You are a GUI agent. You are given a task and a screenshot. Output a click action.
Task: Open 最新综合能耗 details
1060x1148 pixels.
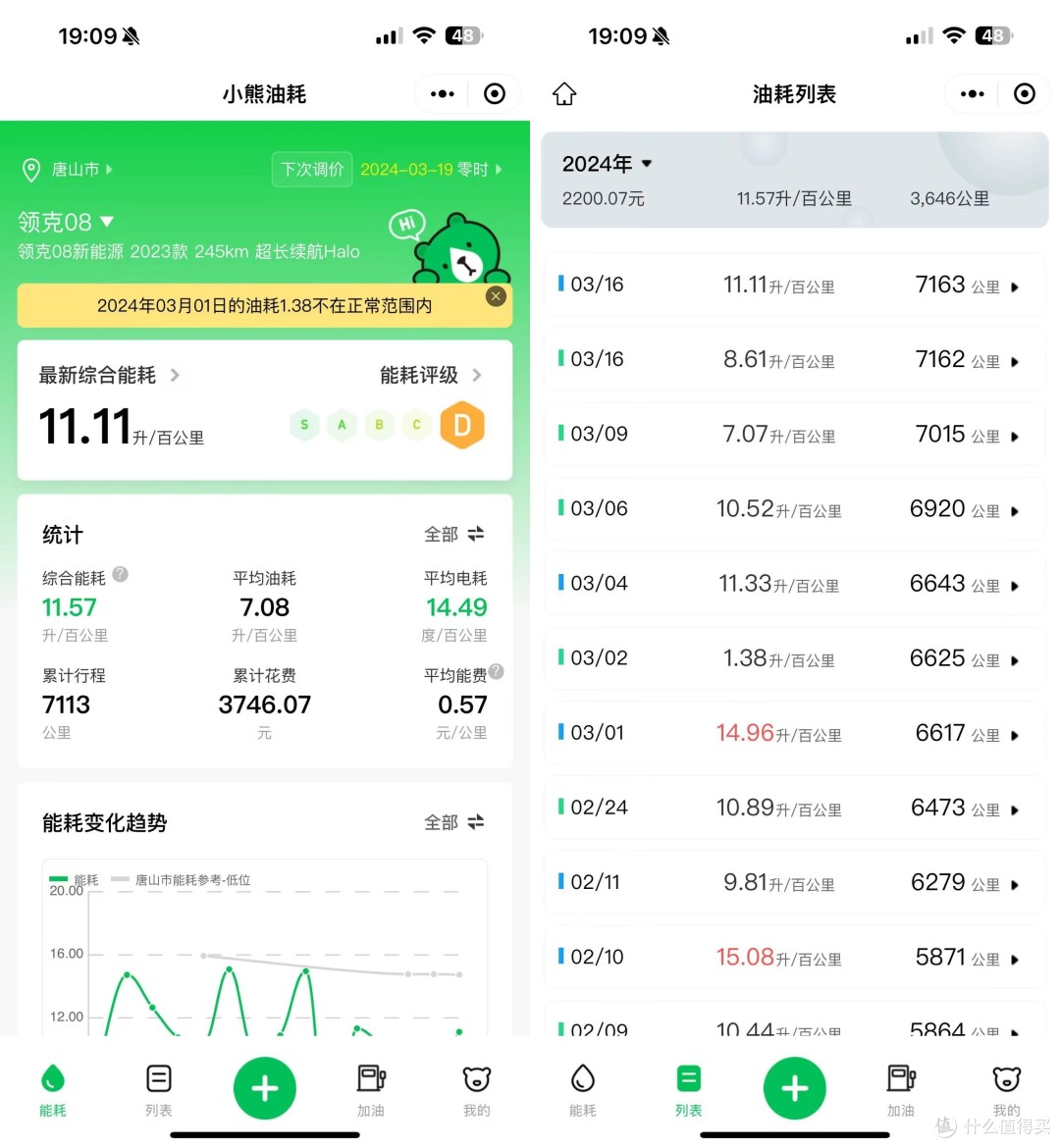coord(108,375)
